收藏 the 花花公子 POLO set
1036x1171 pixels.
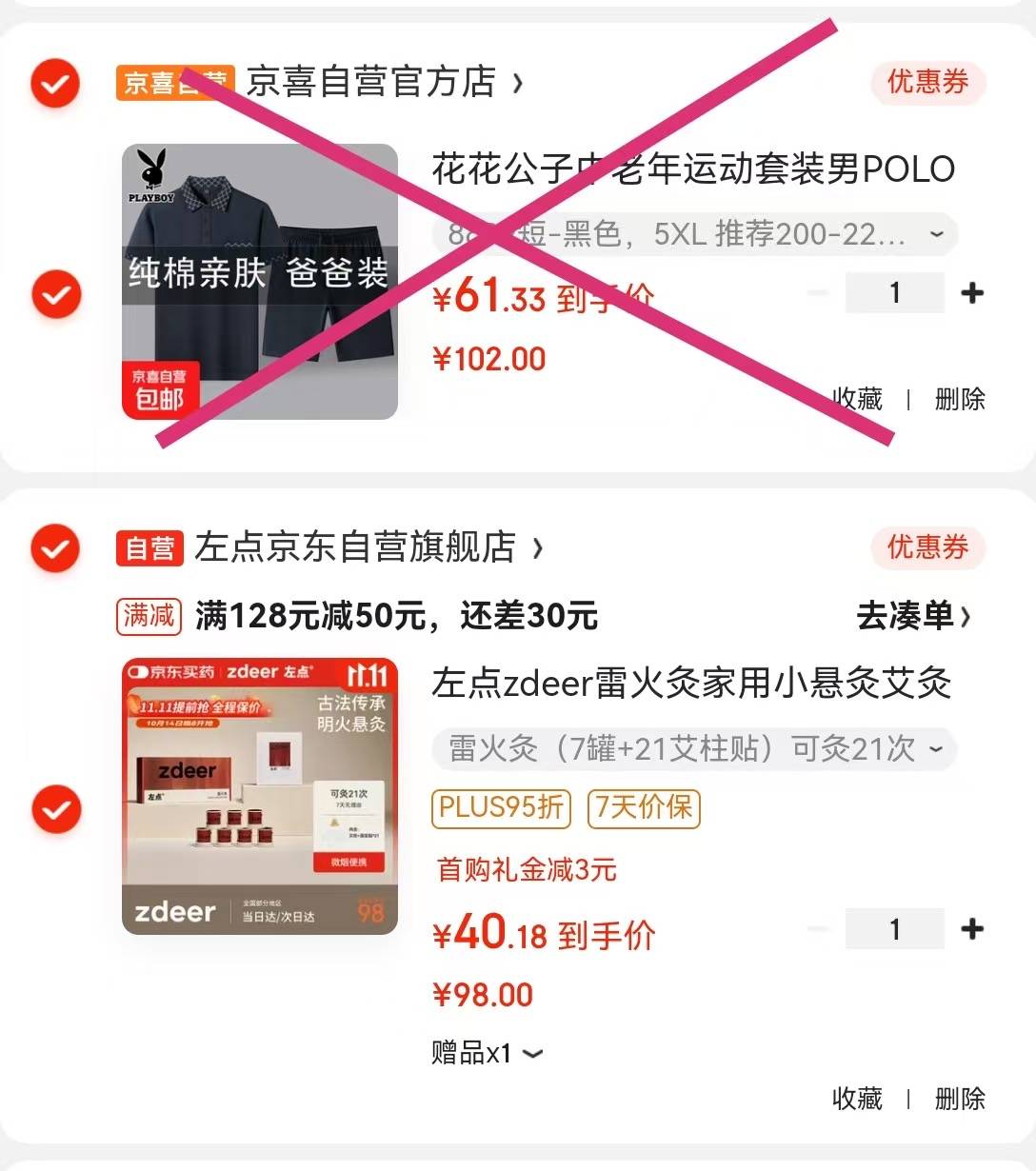tap(858, 399)
